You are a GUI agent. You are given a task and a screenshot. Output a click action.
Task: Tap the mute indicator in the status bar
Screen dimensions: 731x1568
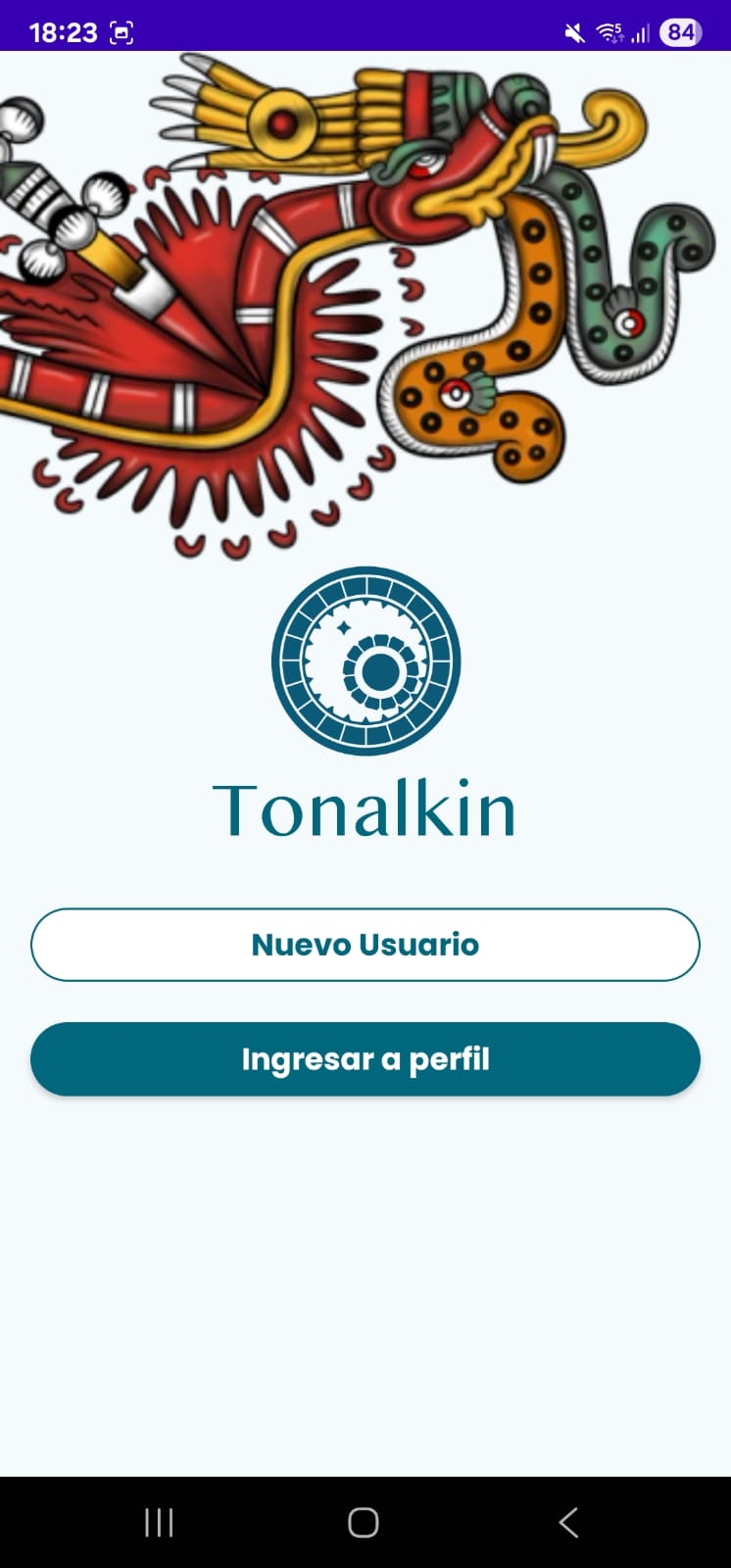coord(574,31)
